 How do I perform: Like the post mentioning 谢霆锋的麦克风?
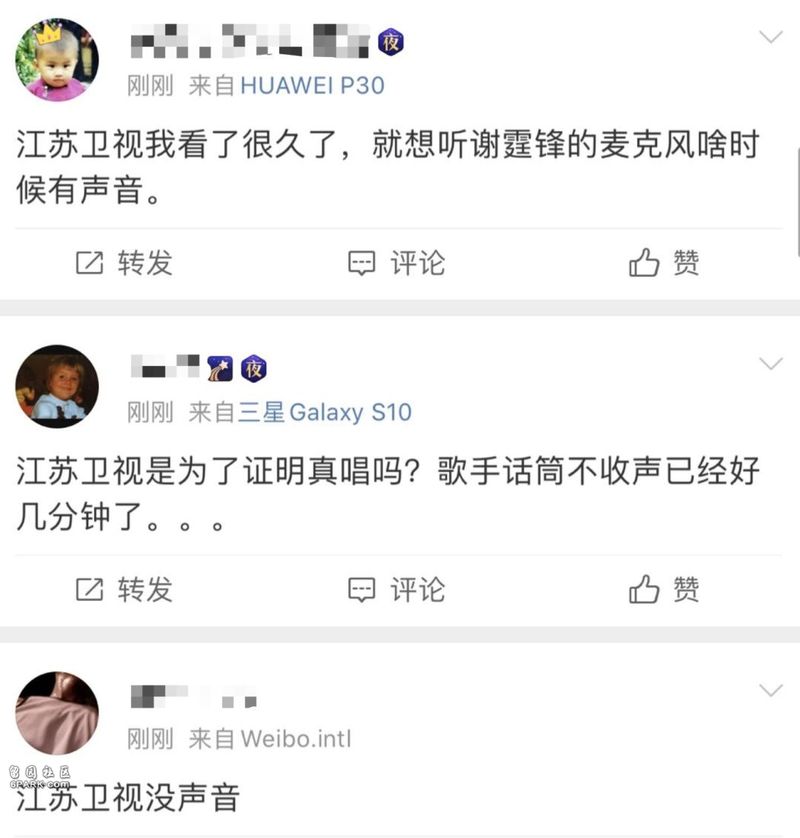(664, 263)
